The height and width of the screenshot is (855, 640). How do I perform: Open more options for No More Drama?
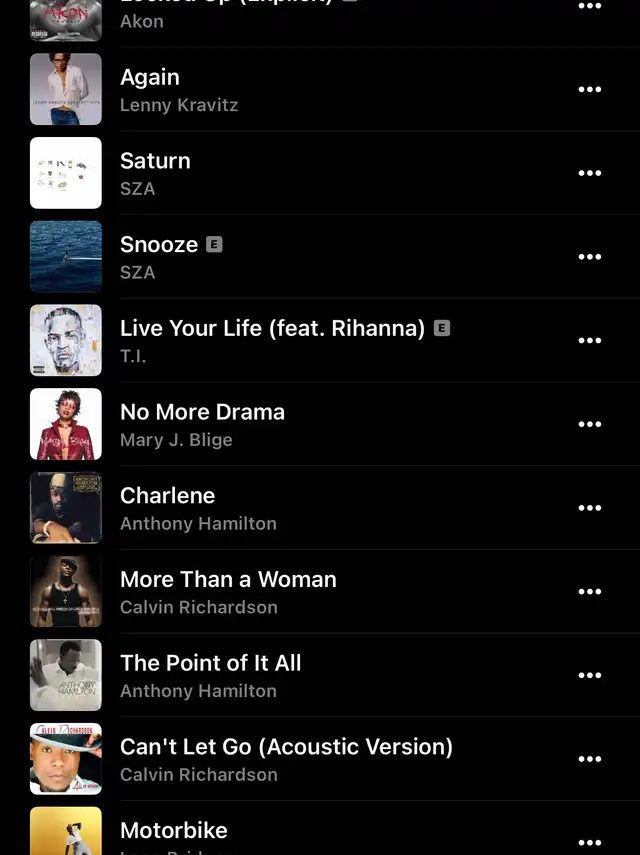590,424
